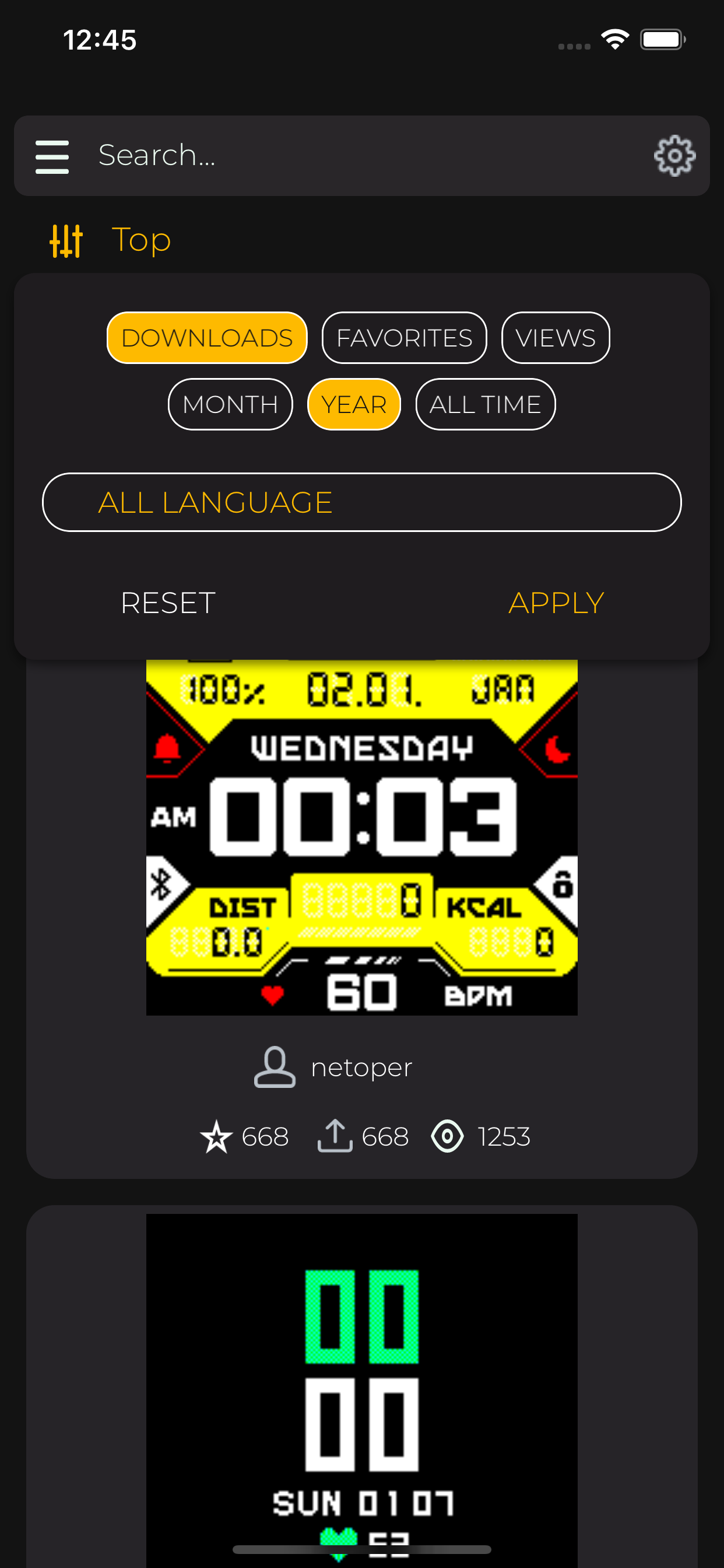Click the views icon showing 1253
Viewport: 724px width, 1568px height.
click(448, 1135)
